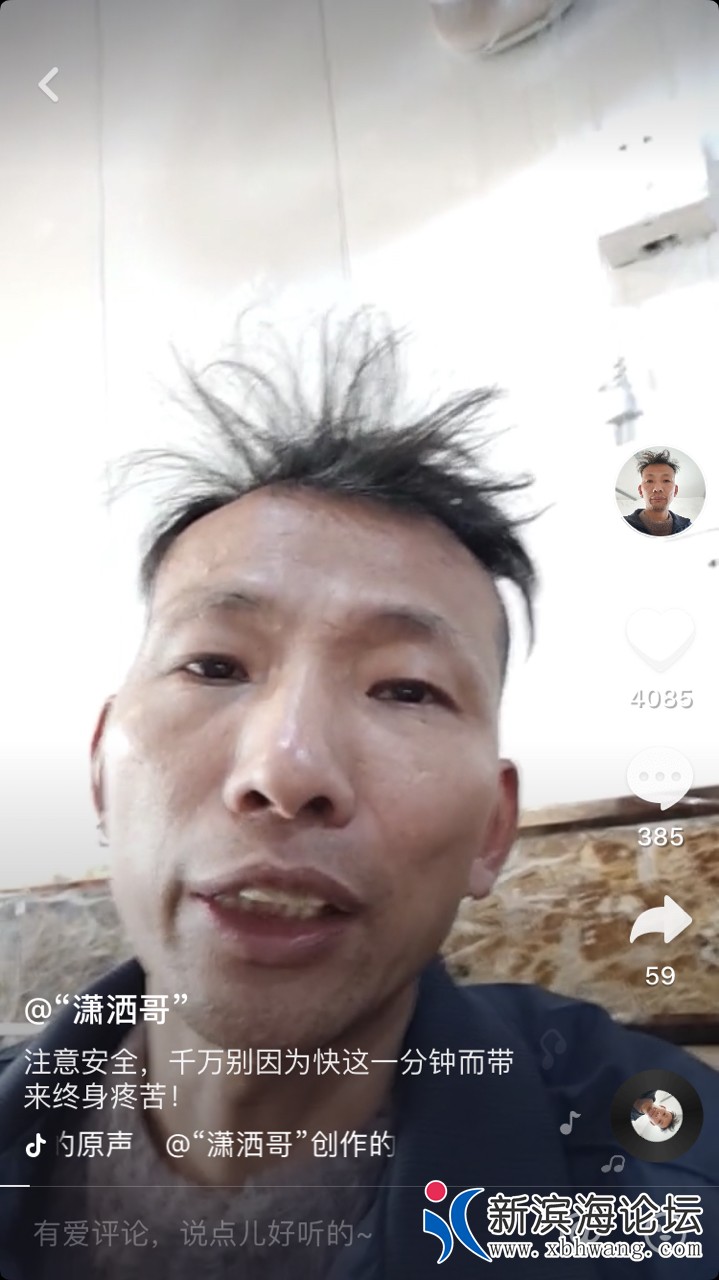719x1280 pixels.
Task: Open the creator's round profile avatar
Action: coord(660,492)
